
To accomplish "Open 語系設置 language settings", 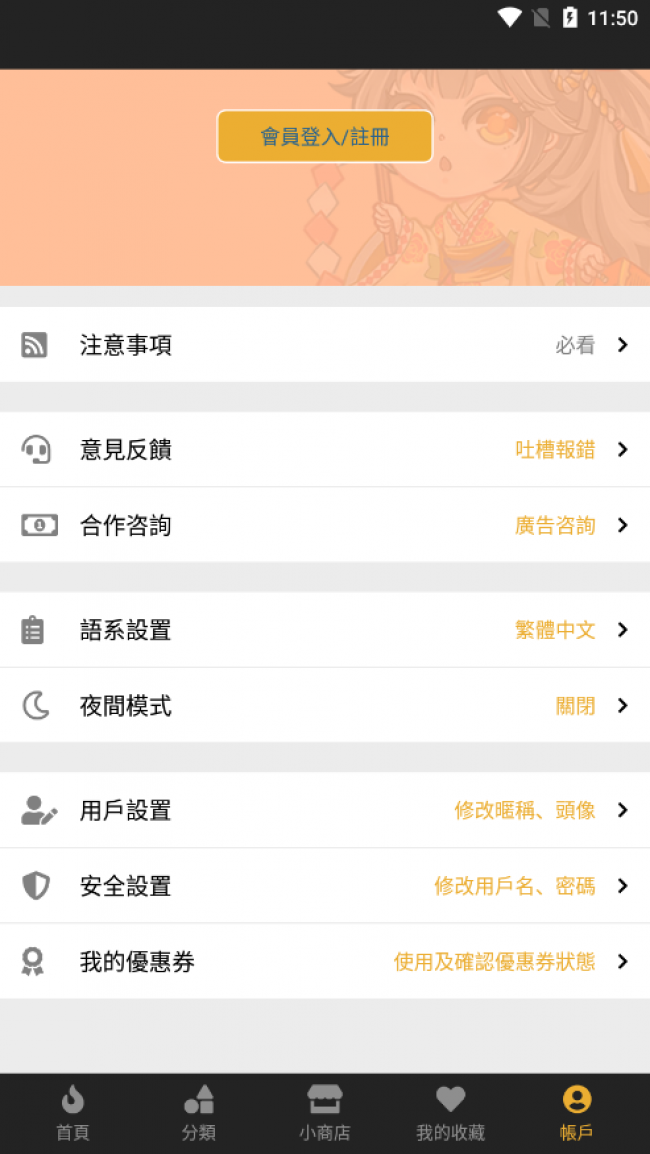I will 325,630.
